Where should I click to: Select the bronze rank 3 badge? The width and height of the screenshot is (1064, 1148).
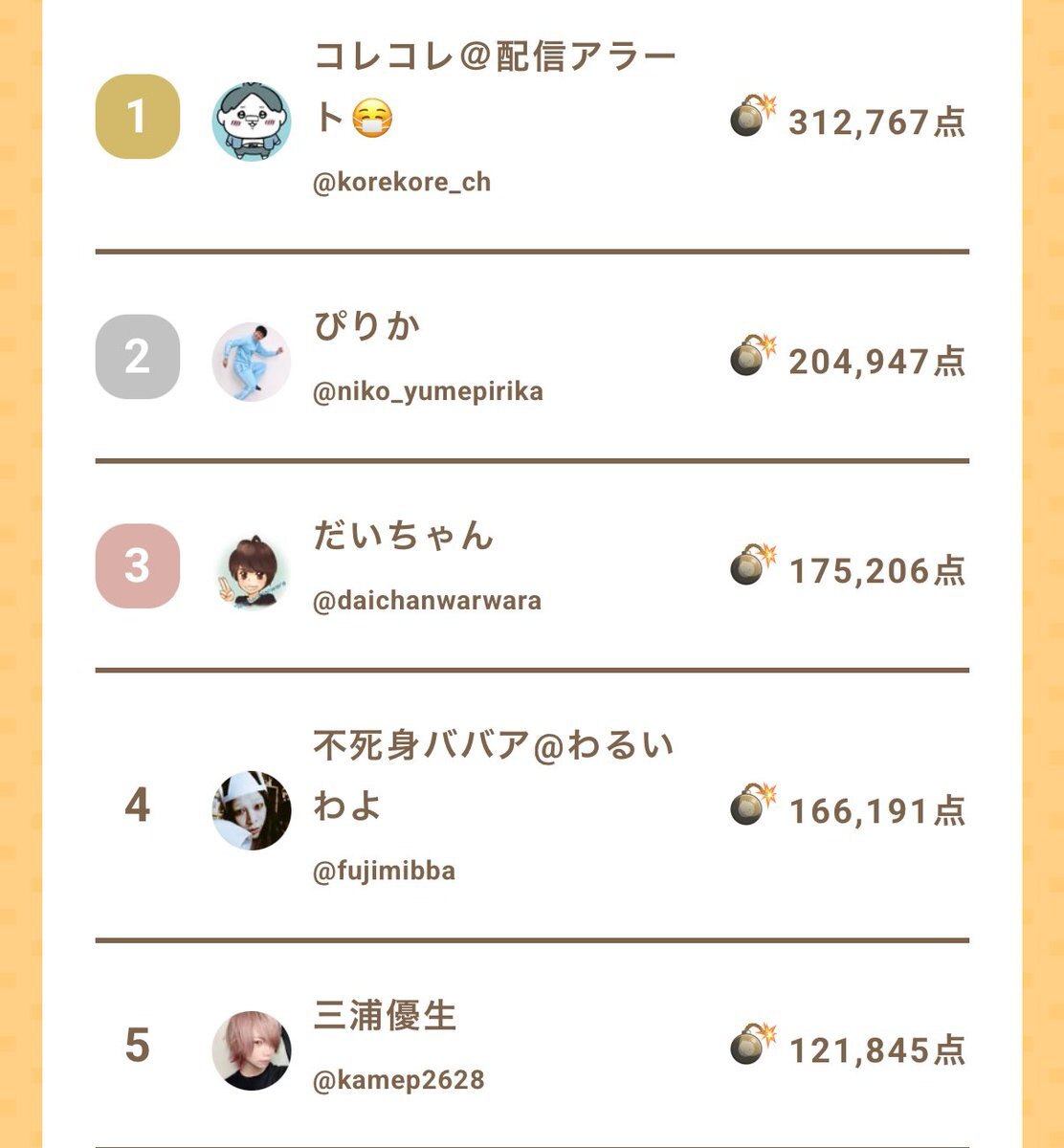pyautogui.click(x=137, y=567)
